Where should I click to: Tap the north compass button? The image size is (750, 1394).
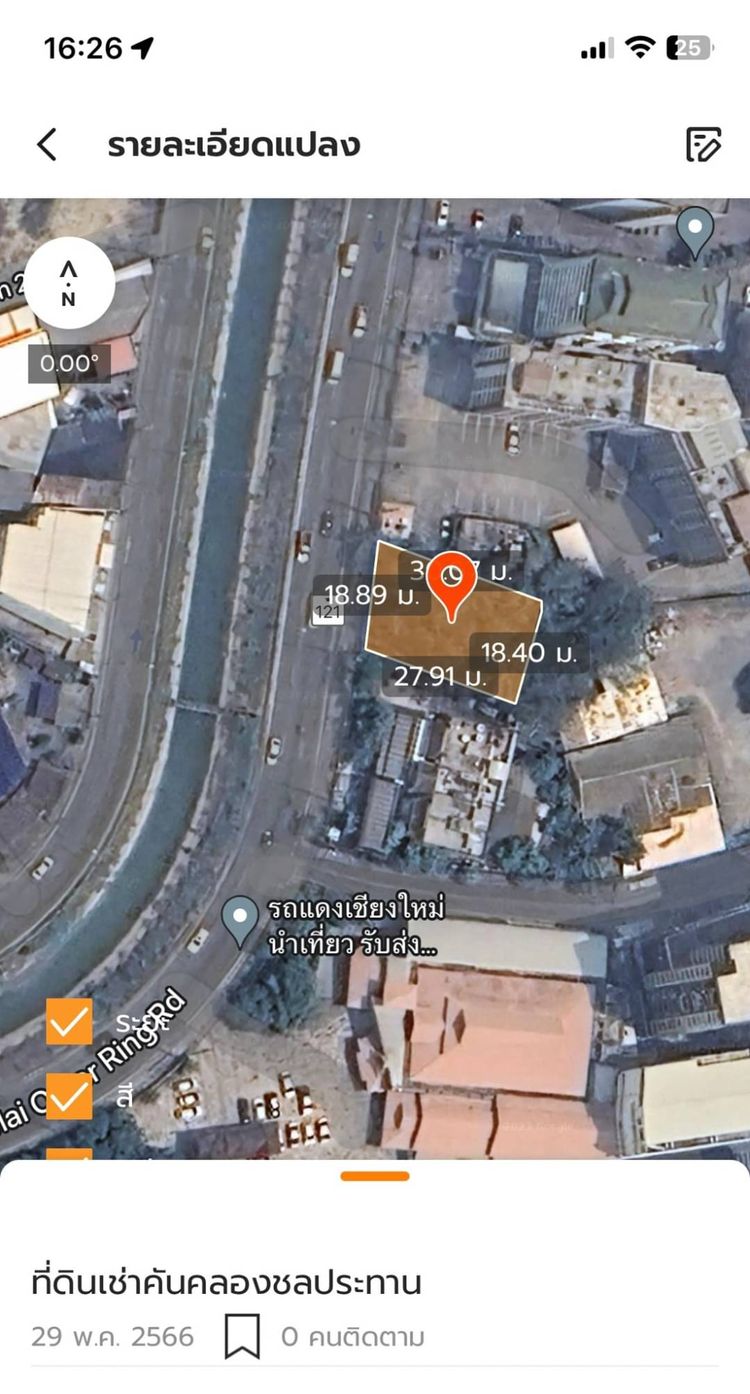click(69, 284)
